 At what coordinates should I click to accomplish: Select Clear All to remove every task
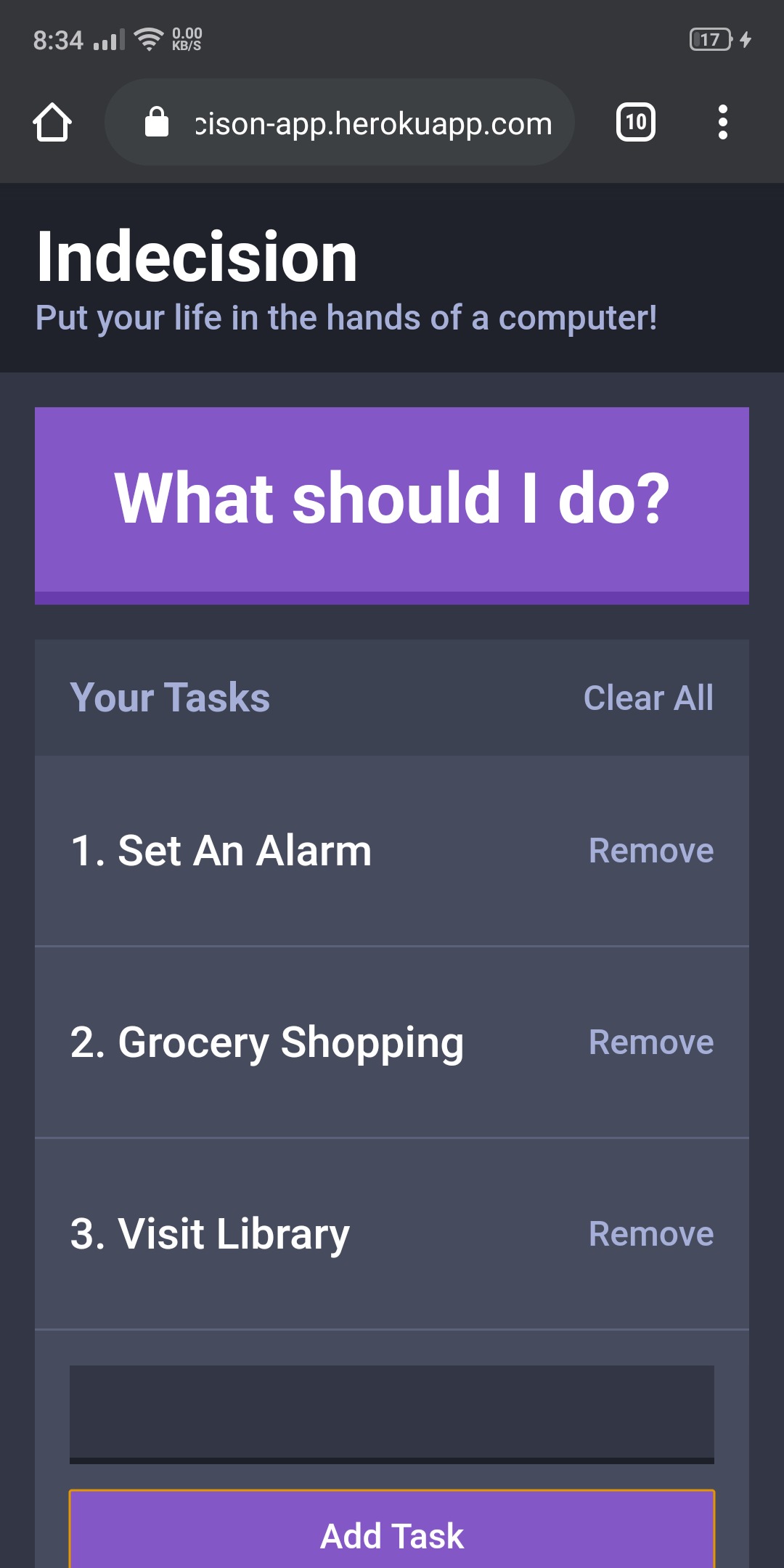coord(648,697)
